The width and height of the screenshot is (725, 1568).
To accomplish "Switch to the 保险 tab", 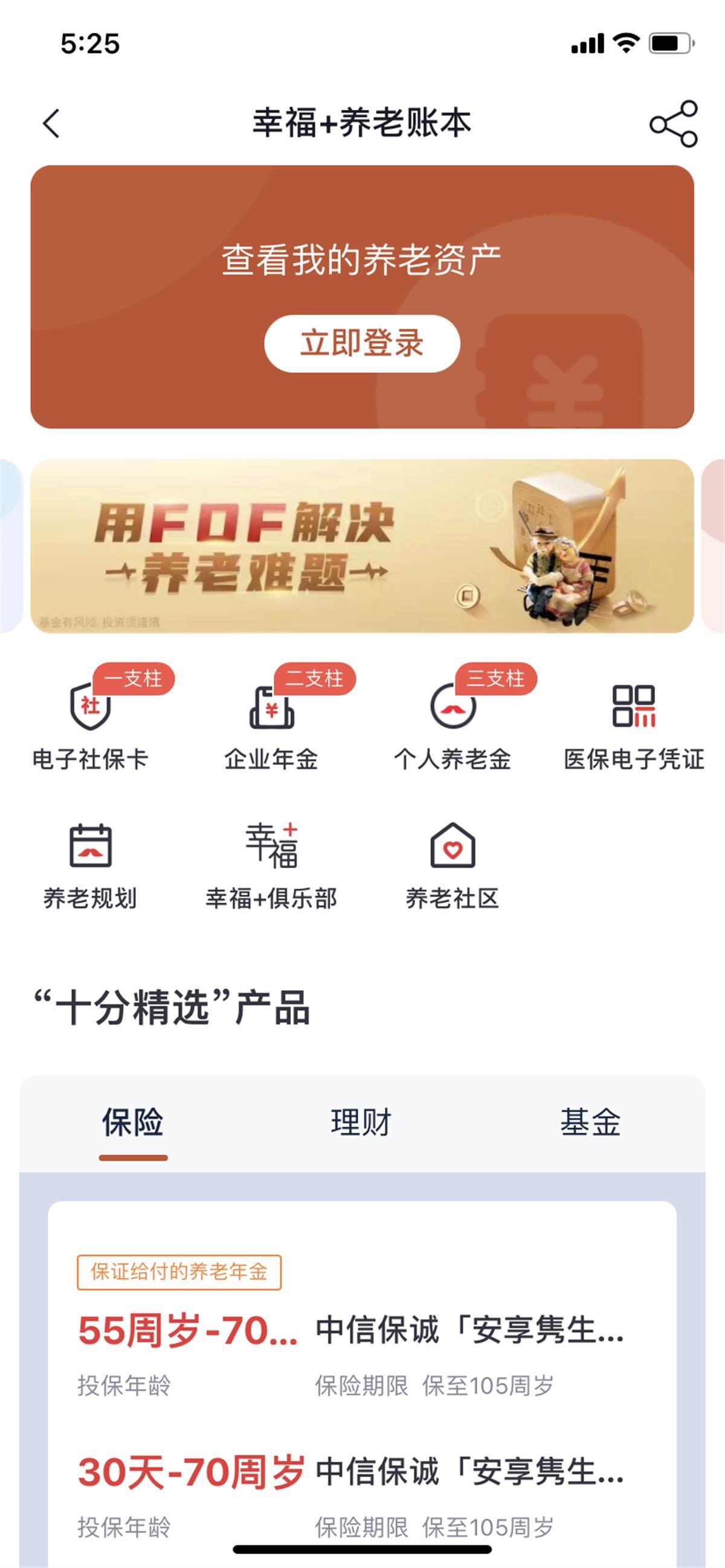I will [133, 1122].
